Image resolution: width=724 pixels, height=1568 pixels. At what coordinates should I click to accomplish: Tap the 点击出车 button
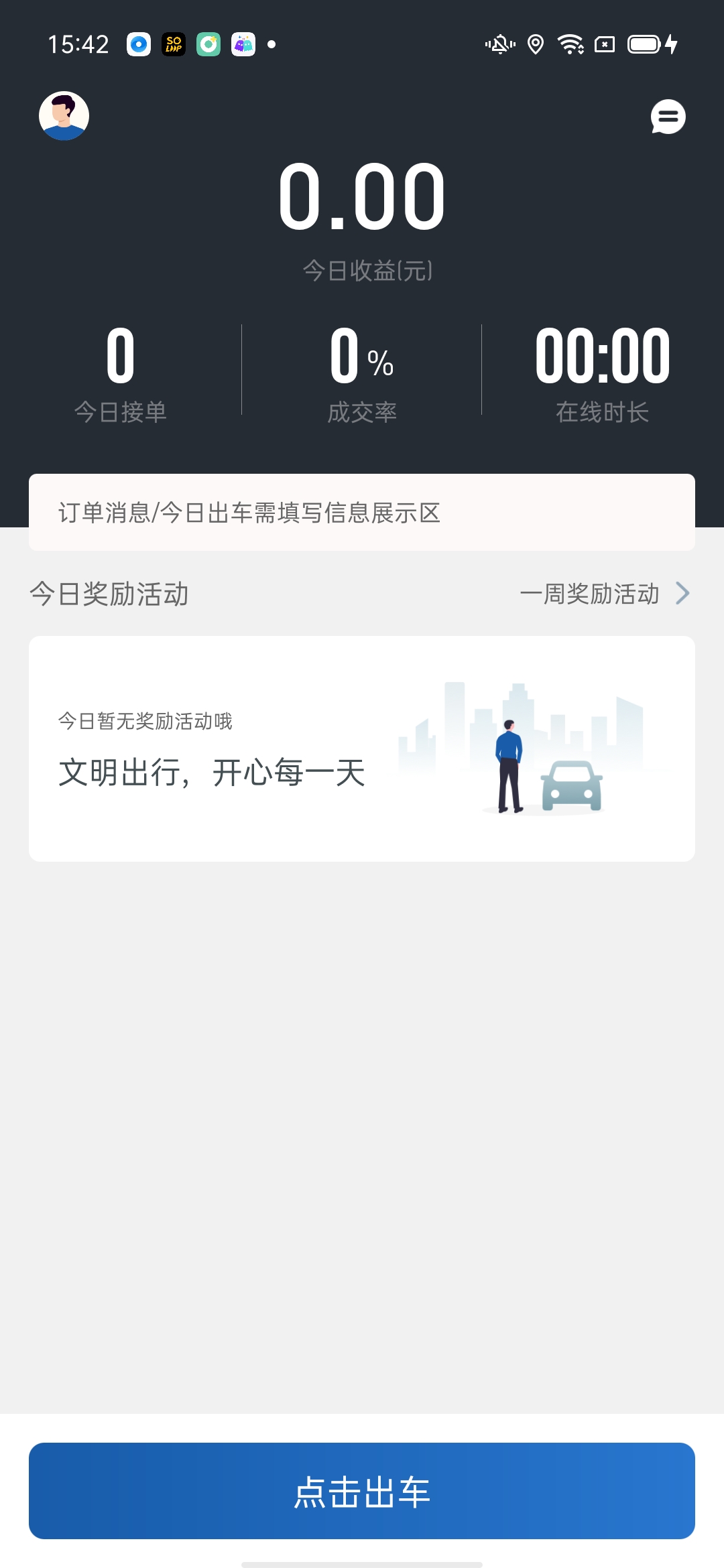click(362, 1490)
